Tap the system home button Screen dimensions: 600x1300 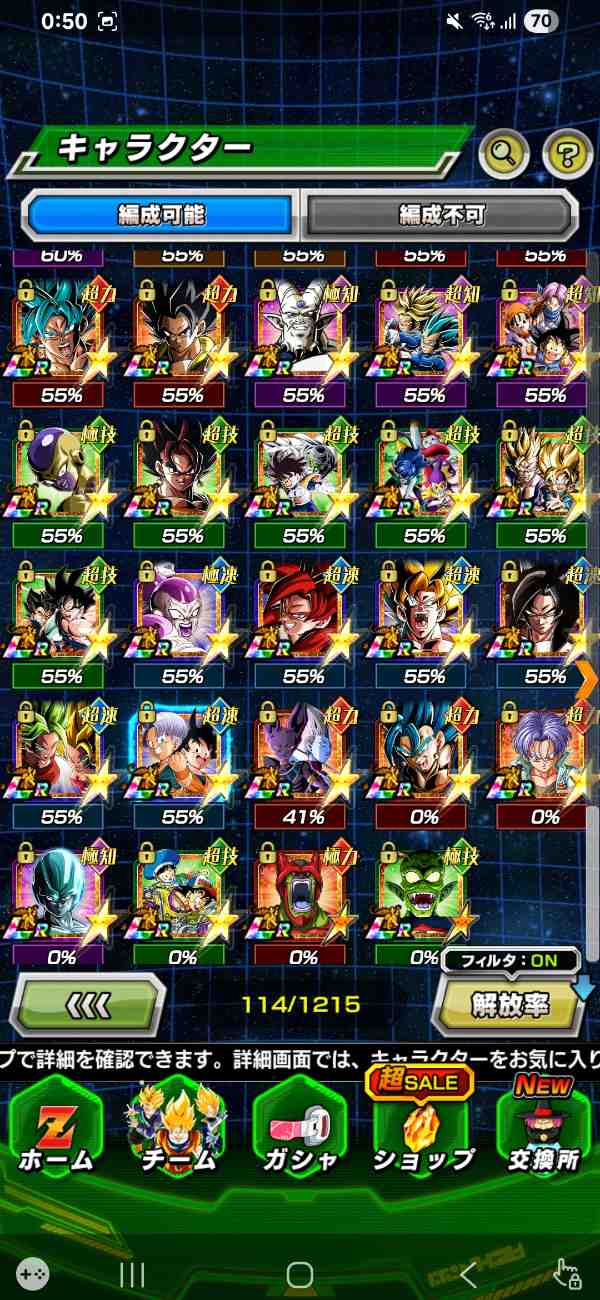point(300,1273)
